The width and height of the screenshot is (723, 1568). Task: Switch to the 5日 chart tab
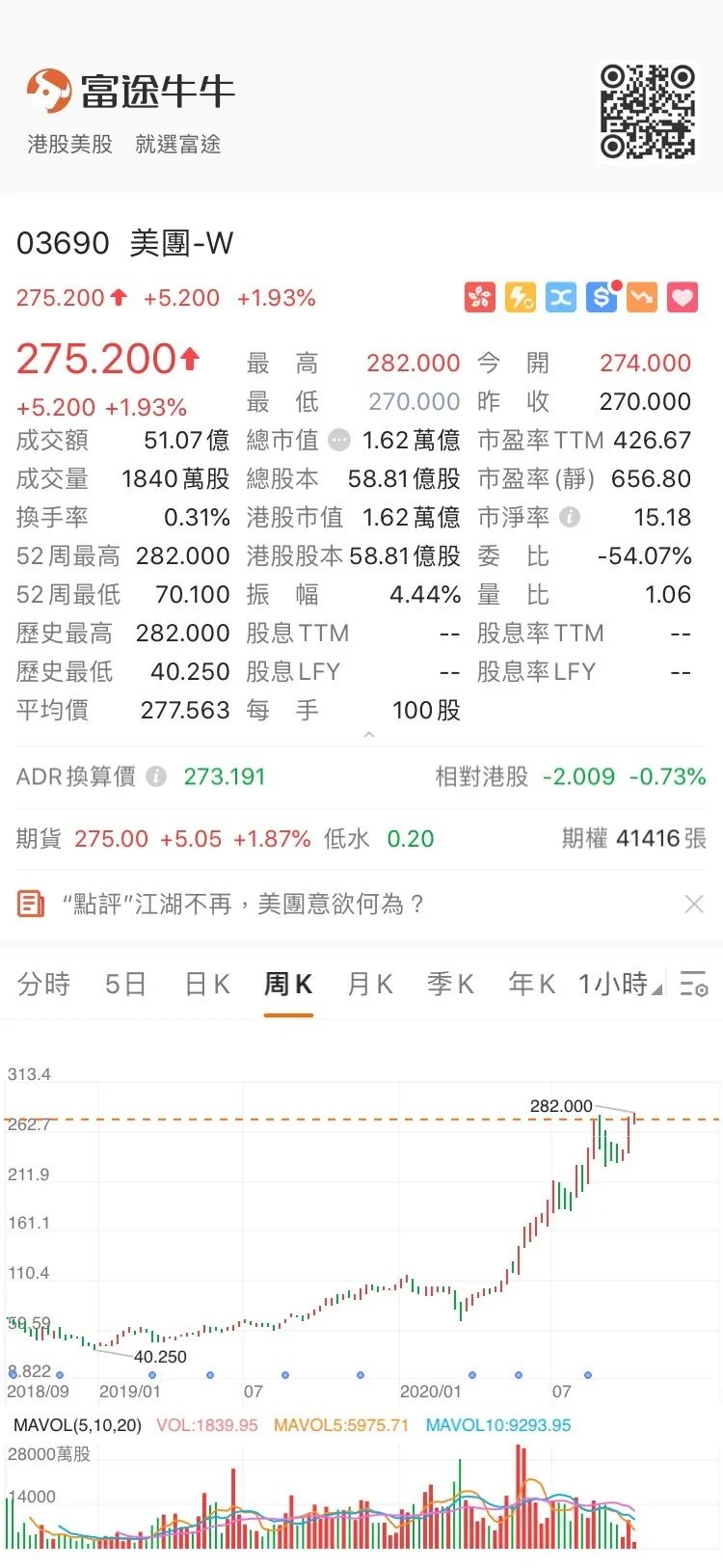pyautogui.click(x=125, y=984)
